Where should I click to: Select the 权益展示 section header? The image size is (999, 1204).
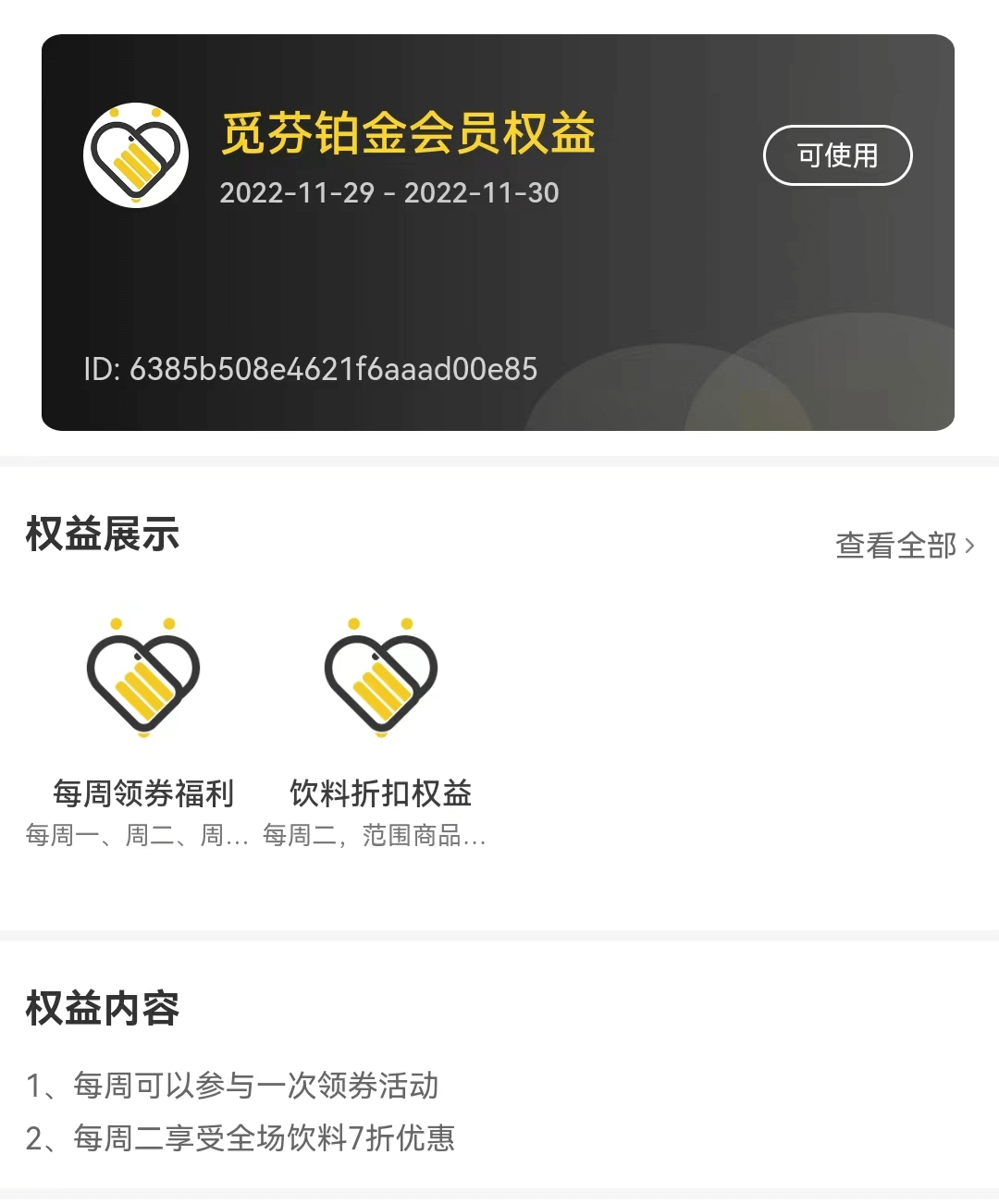point(103,534)
